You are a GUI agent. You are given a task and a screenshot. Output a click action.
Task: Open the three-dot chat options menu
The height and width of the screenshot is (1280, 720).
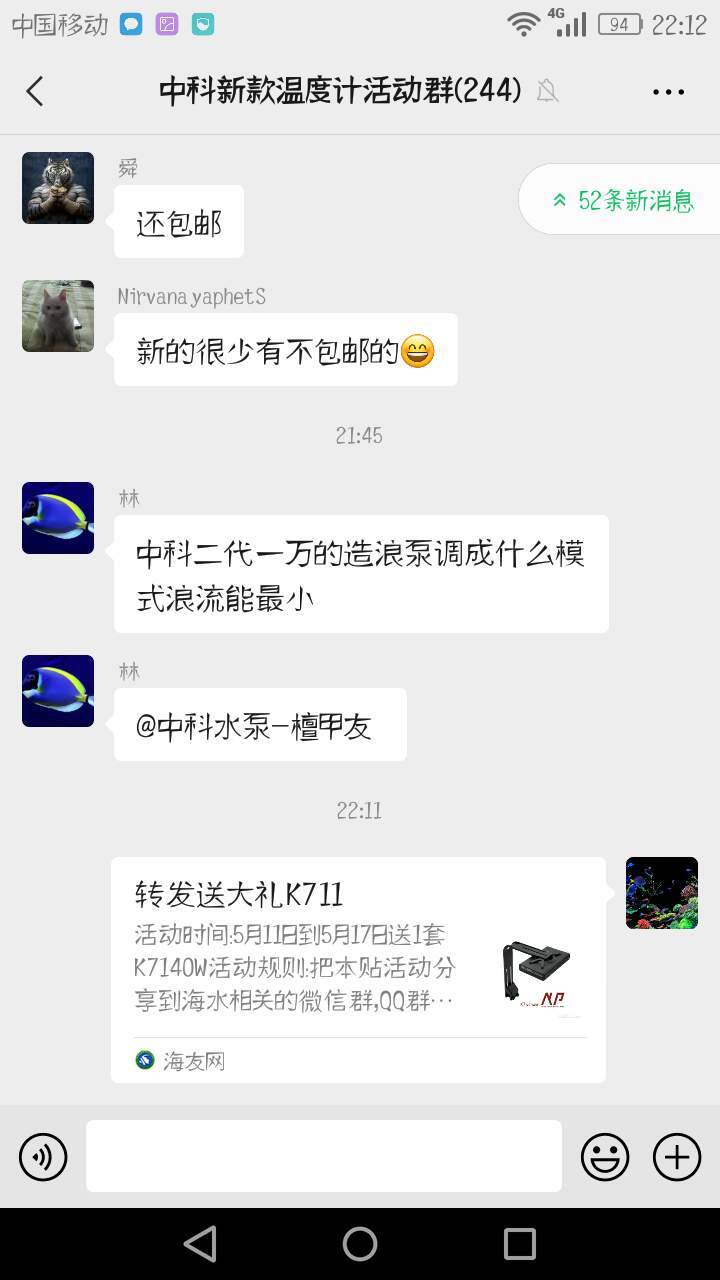pyautogui.click(x=668, y=92)
